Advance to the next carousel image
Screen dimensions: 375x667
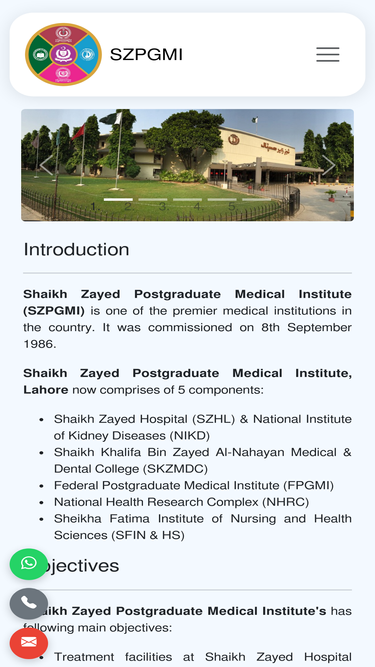pyautogui.click(x=329, y=165)
